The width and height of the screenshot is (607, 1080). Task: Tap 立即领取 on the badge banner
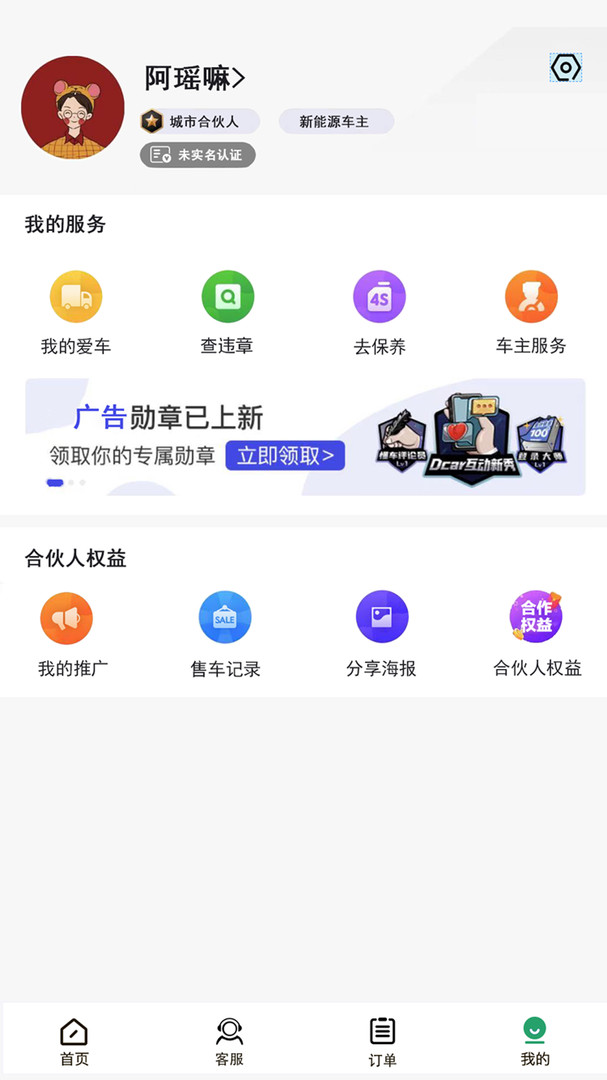coord(285,455)
